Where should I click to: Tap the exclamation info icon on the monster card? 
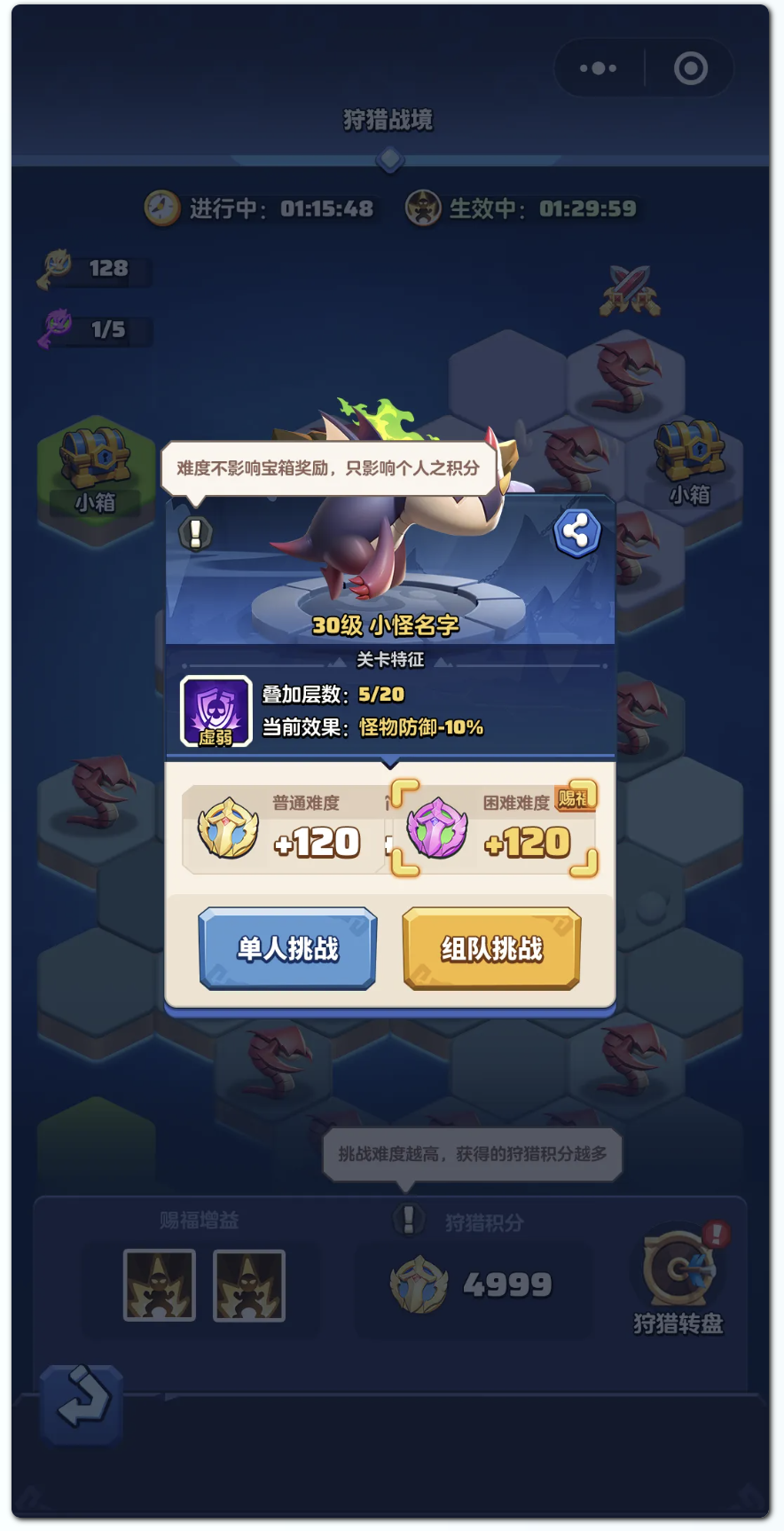coord(193,533)
